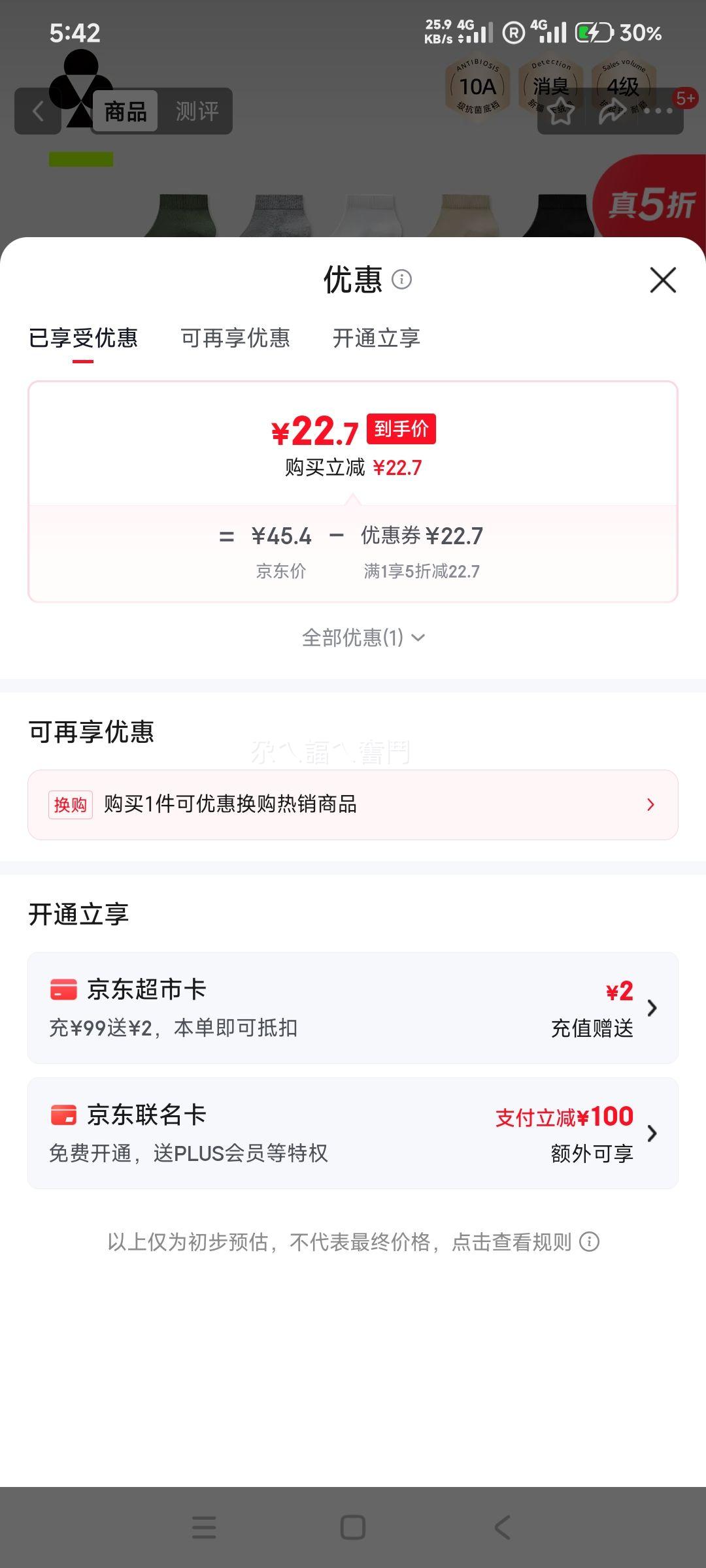Image resolution: width=706 pixels, height=1568 pixels.
Task: Tap the back arrow on the product page
Action: [37, 111]
